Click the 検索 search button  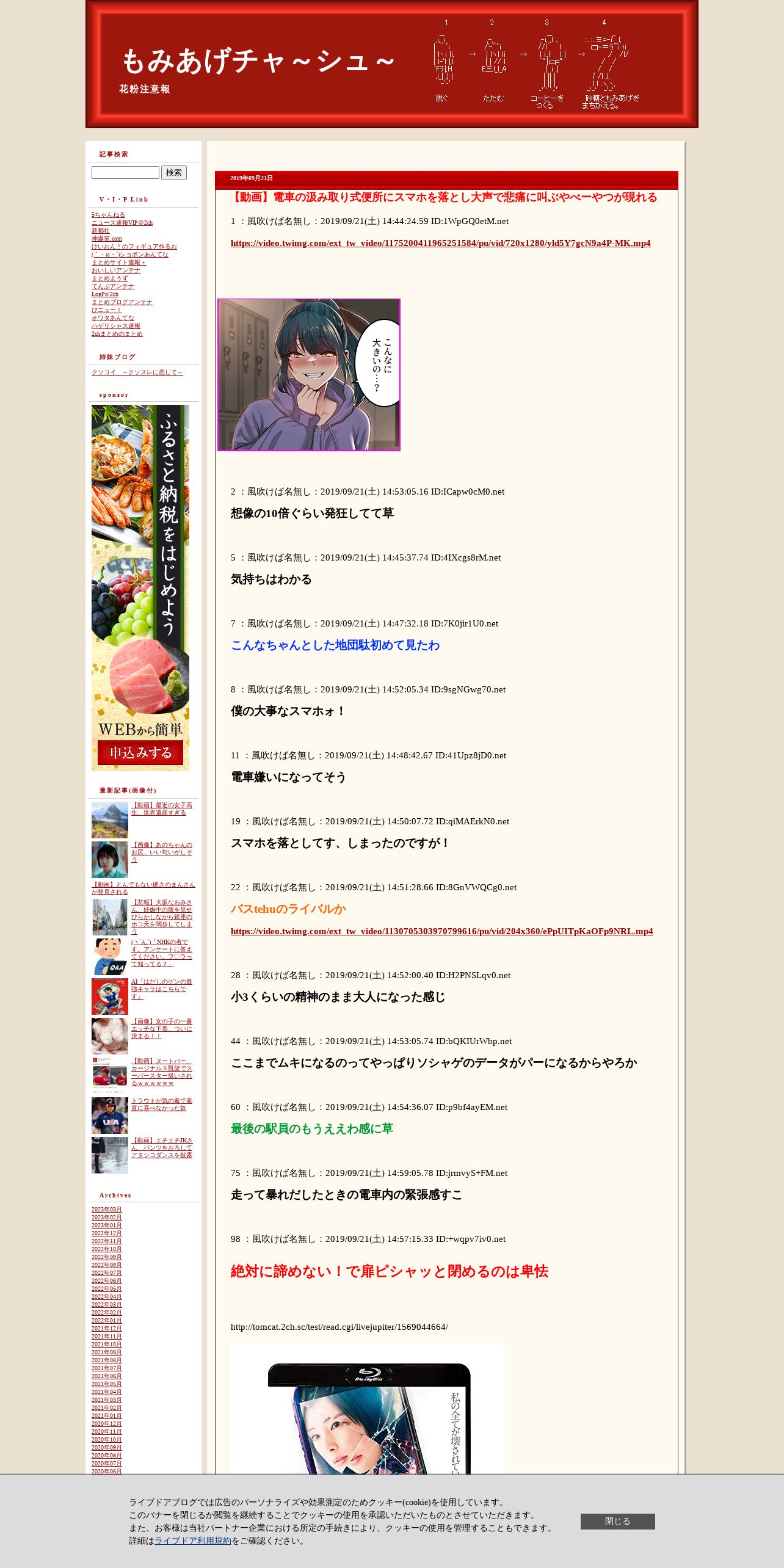pos(174,173)
